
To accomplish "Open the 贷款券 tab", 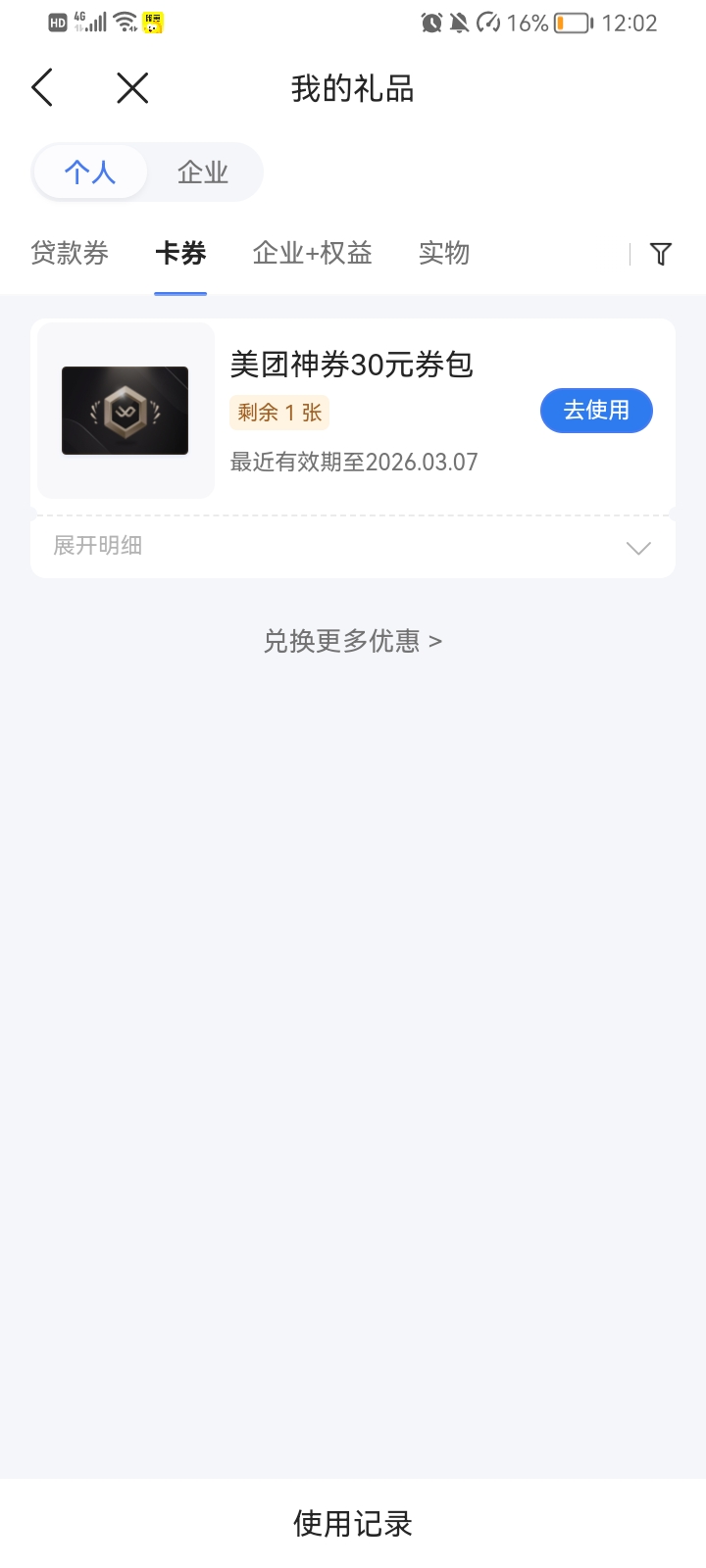I will [x=70, y=254].
